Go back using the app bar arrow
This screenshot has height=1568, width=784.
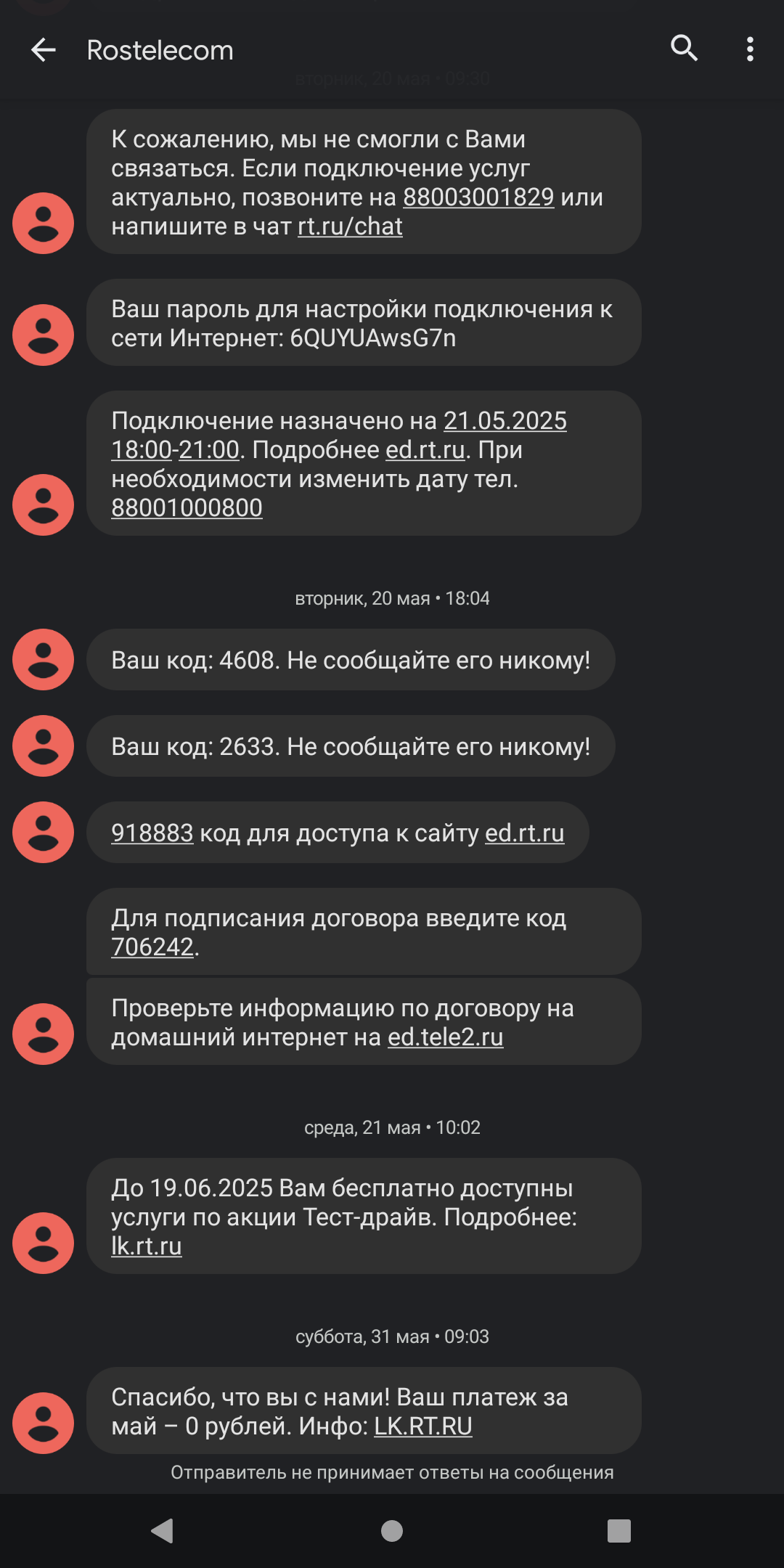(x=44, y=50)
